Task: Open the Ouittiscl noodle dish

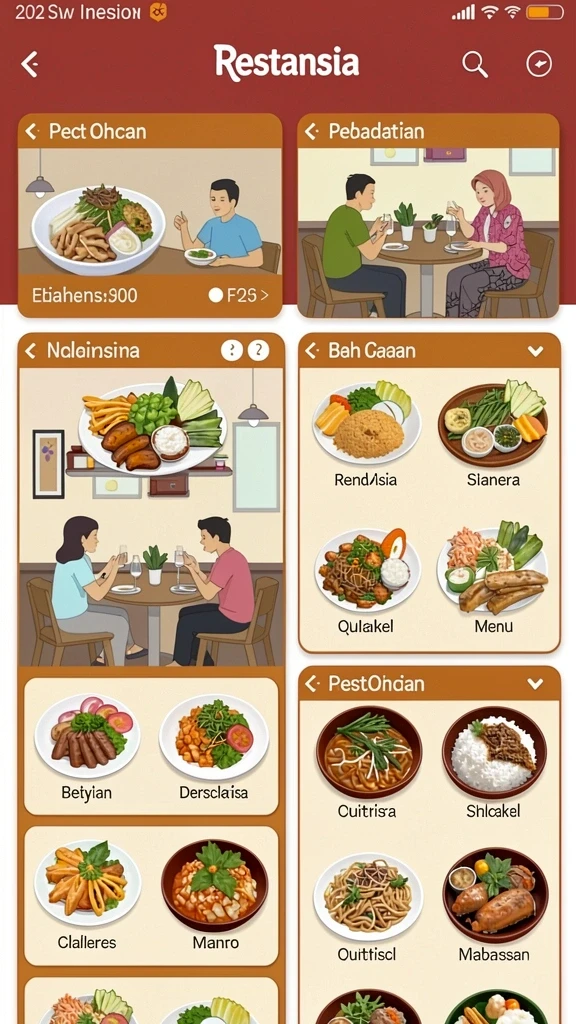Action: (x=367, y=906)
